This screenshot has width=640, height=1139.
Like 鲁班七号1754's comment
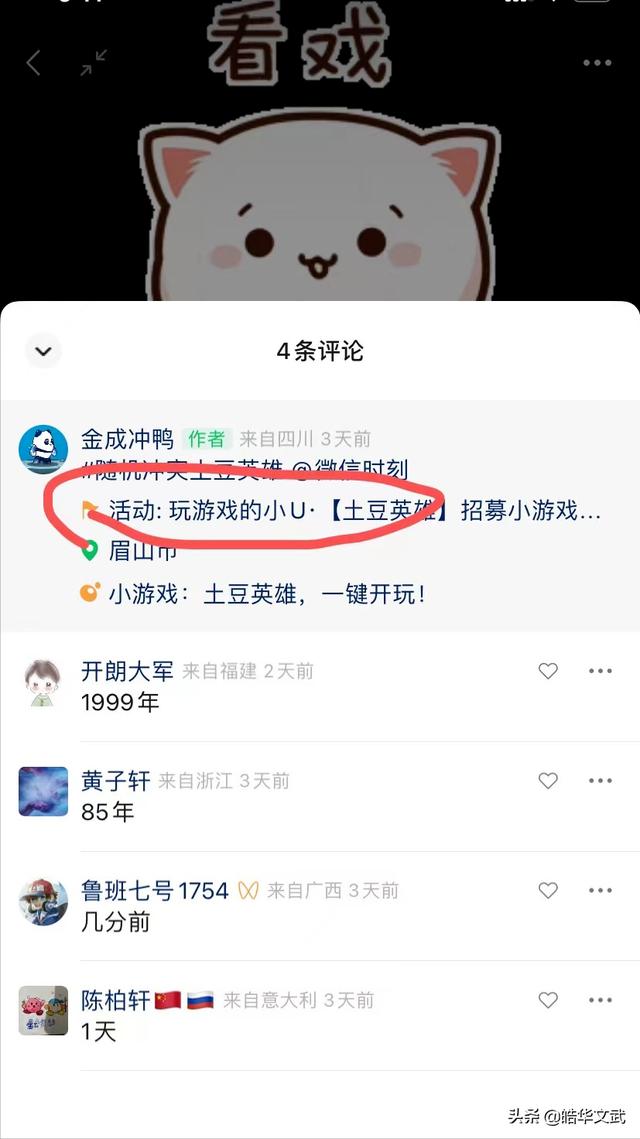pos(548,890)
